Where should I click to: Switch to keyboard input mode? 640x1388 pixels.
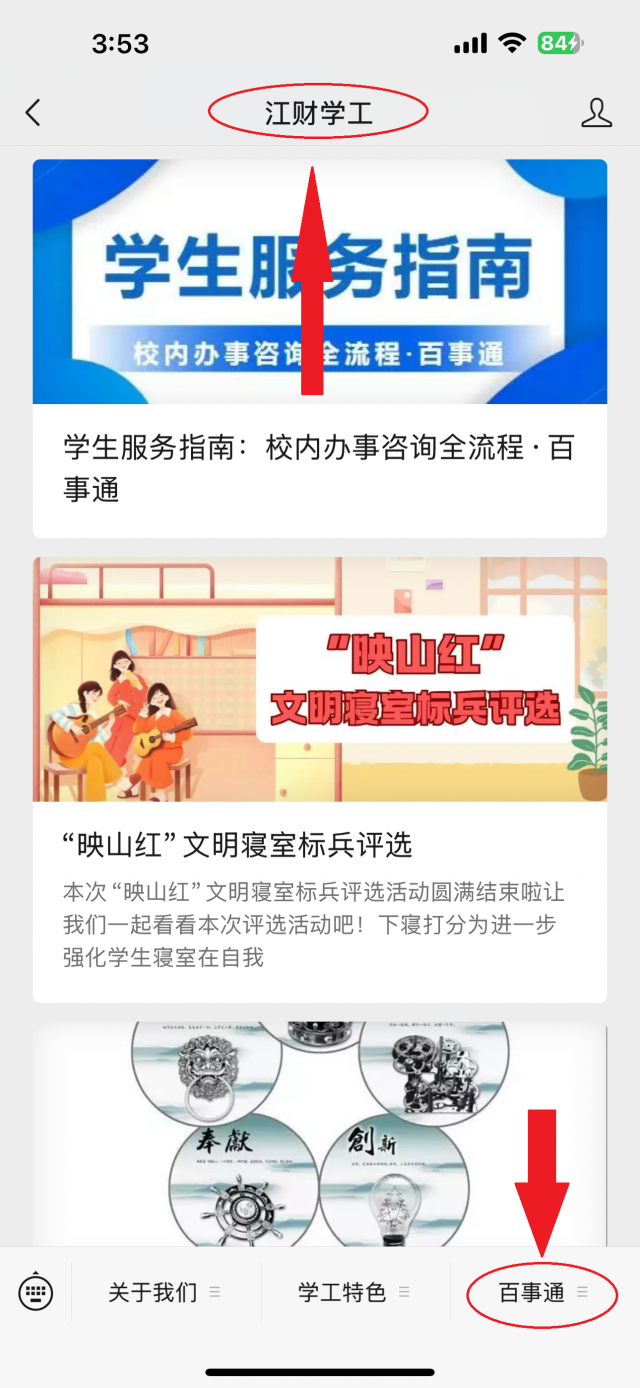coord(36,1292)
